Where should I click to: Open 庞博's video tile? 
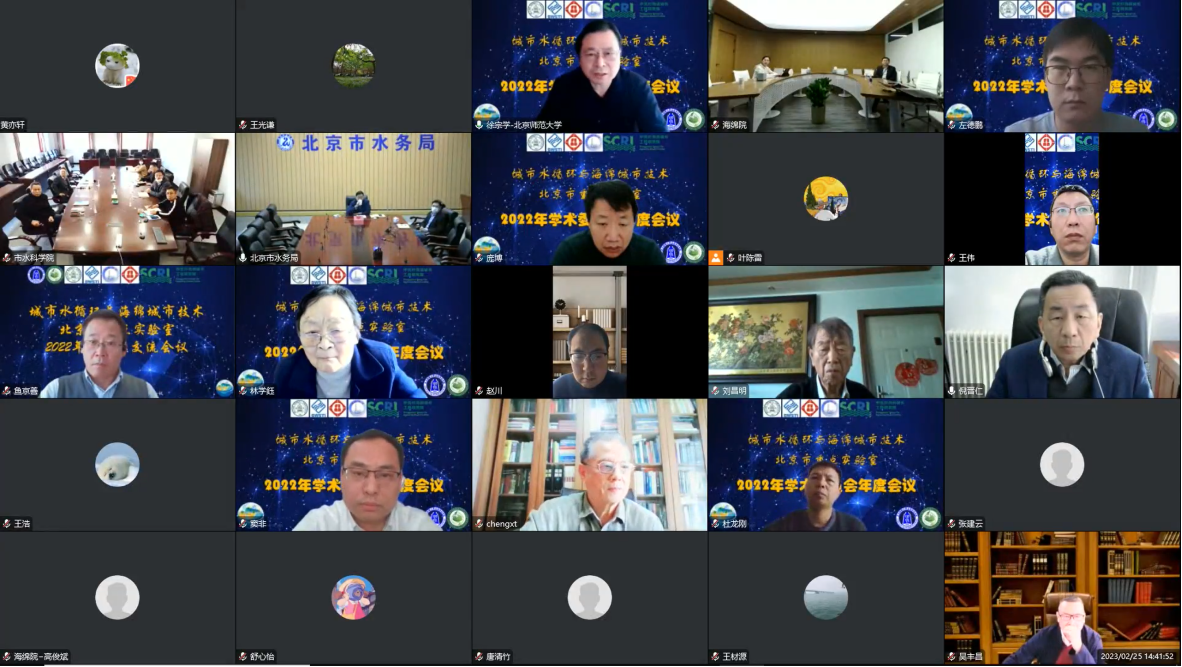[x=590, y=199]
